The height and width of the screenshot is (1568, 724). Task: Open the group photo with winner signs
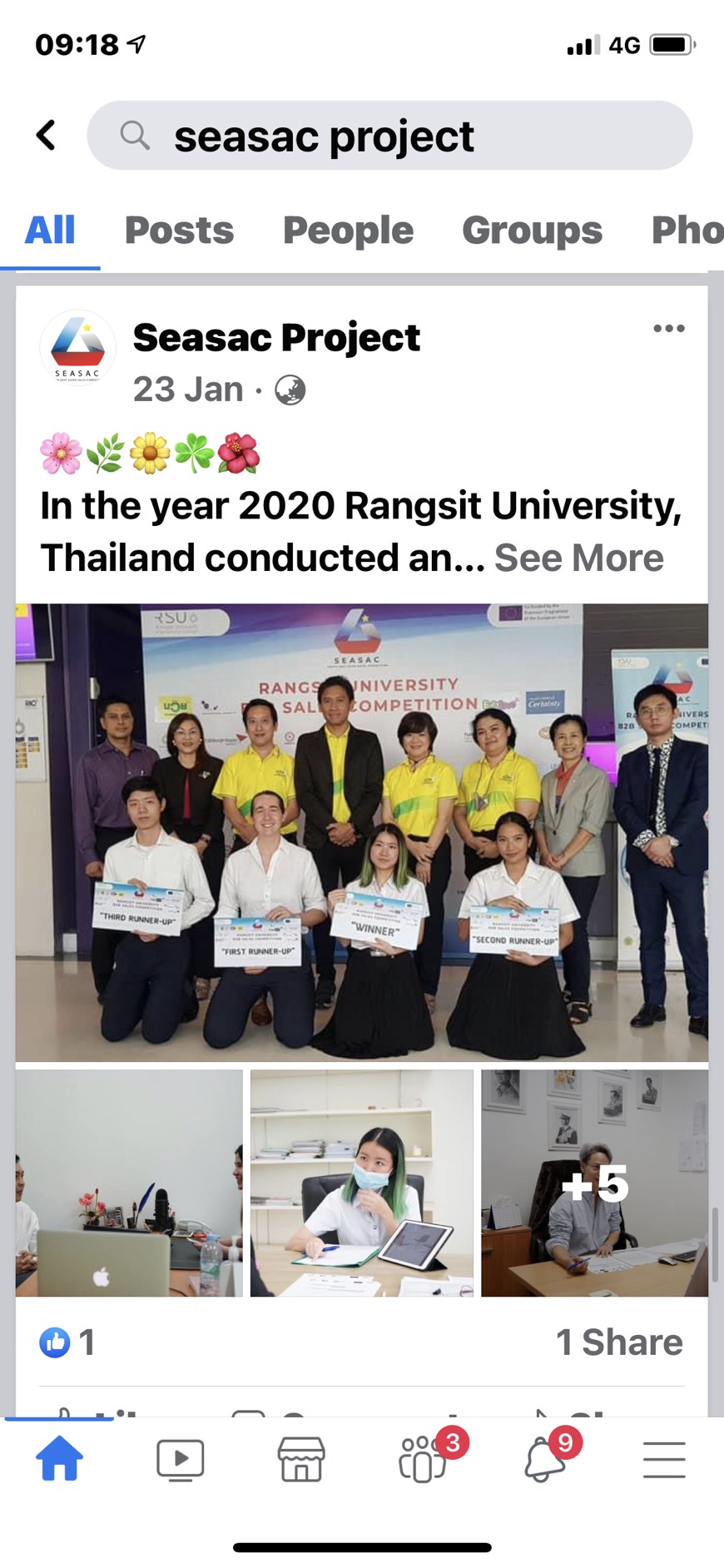tap(362, 832)
